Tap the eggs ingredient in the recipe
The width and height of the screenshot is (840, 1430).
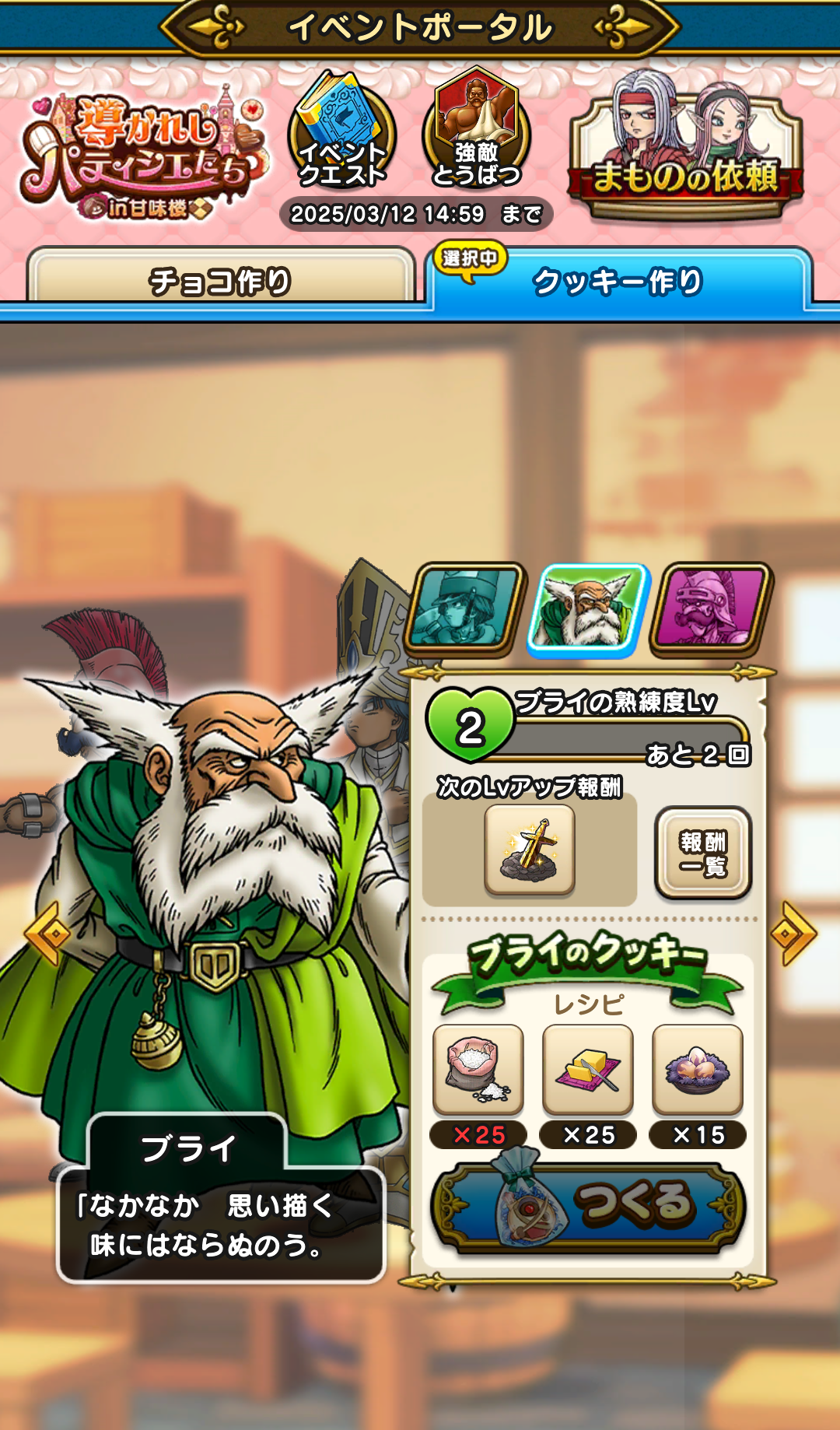pos(698,1070)
